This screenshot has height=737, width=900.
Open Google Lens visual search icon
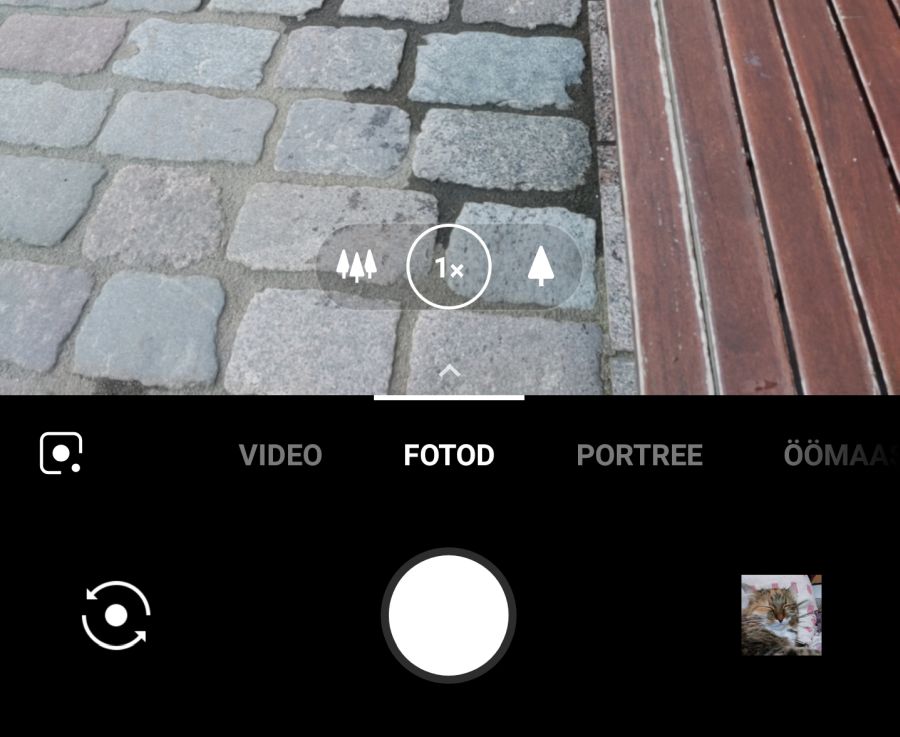(x=61, y=454)
